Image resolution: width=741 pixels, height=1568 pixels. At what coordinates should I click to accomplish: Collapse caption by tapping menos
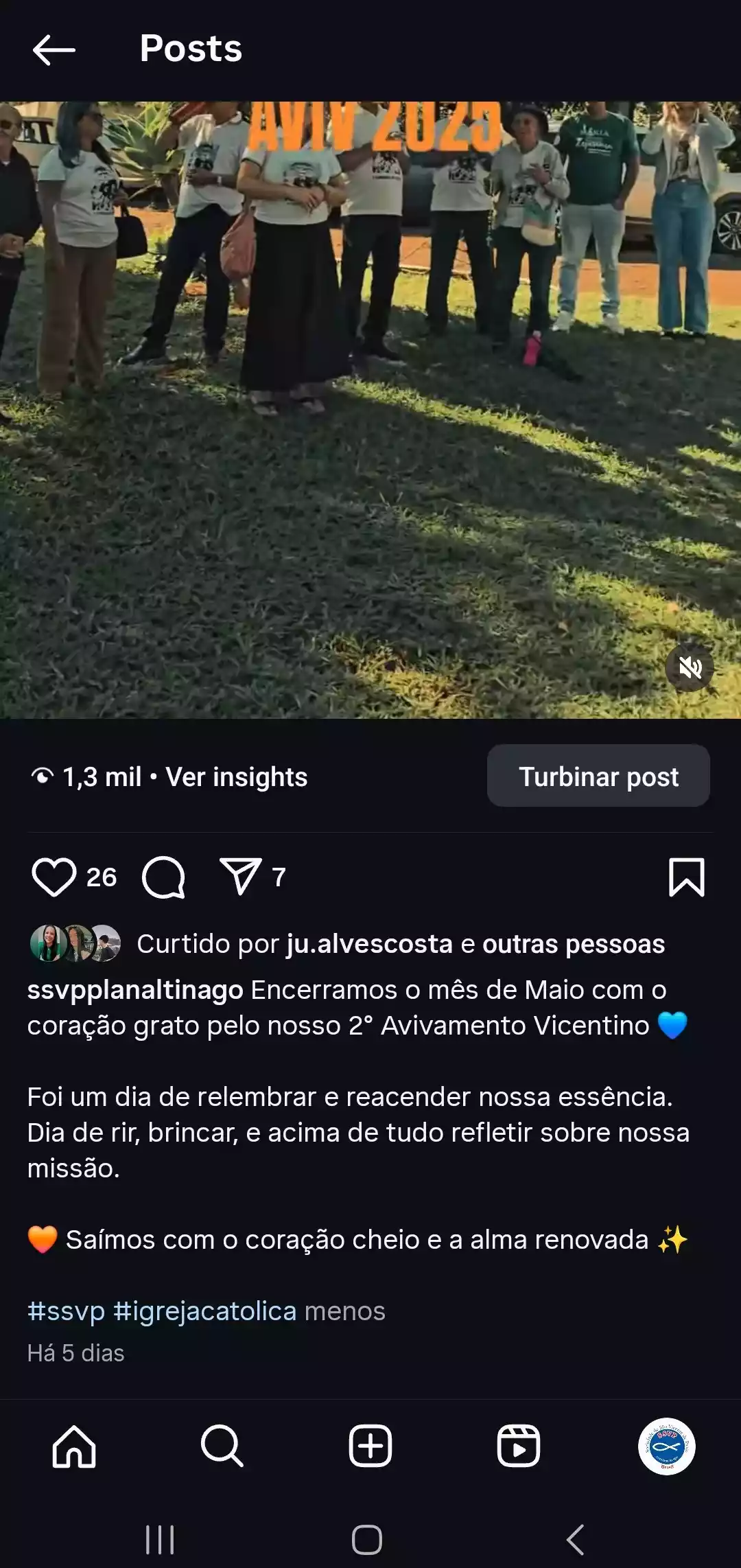[344, 1311]
